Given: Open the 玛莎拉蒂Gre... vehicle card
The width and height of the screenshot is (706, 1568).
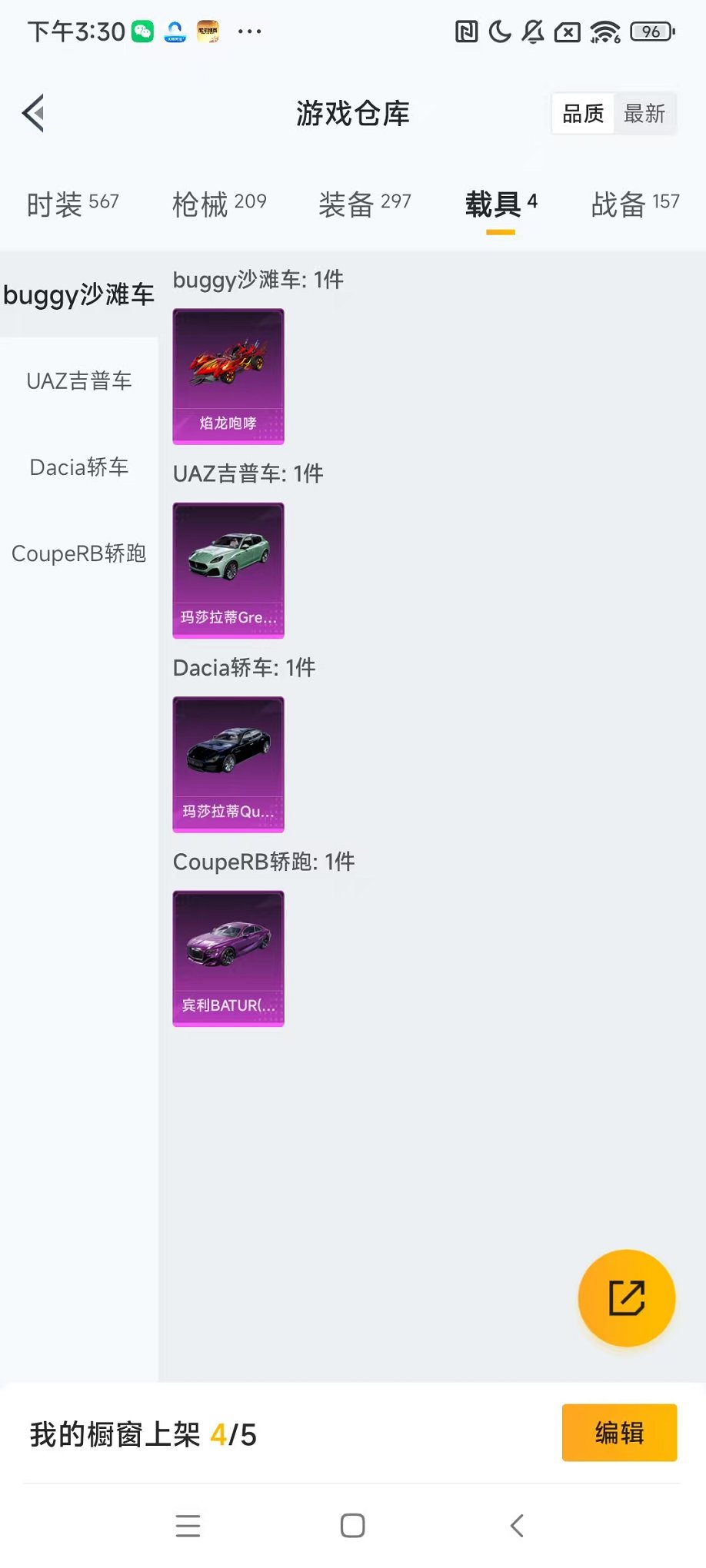Looking at the screenshot, I should (228, 570).
